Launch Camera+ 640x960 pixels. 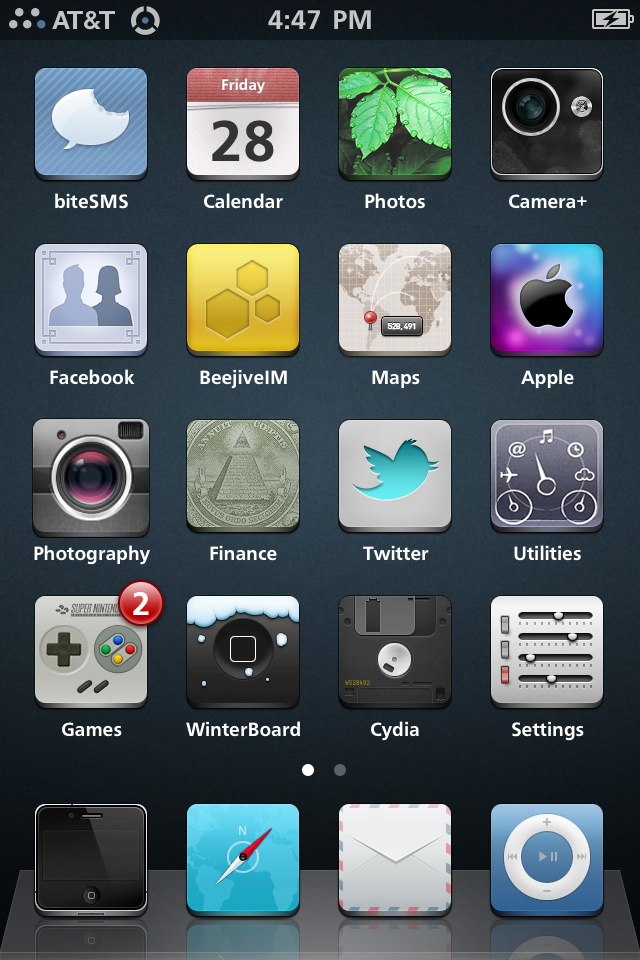[547, 123]
